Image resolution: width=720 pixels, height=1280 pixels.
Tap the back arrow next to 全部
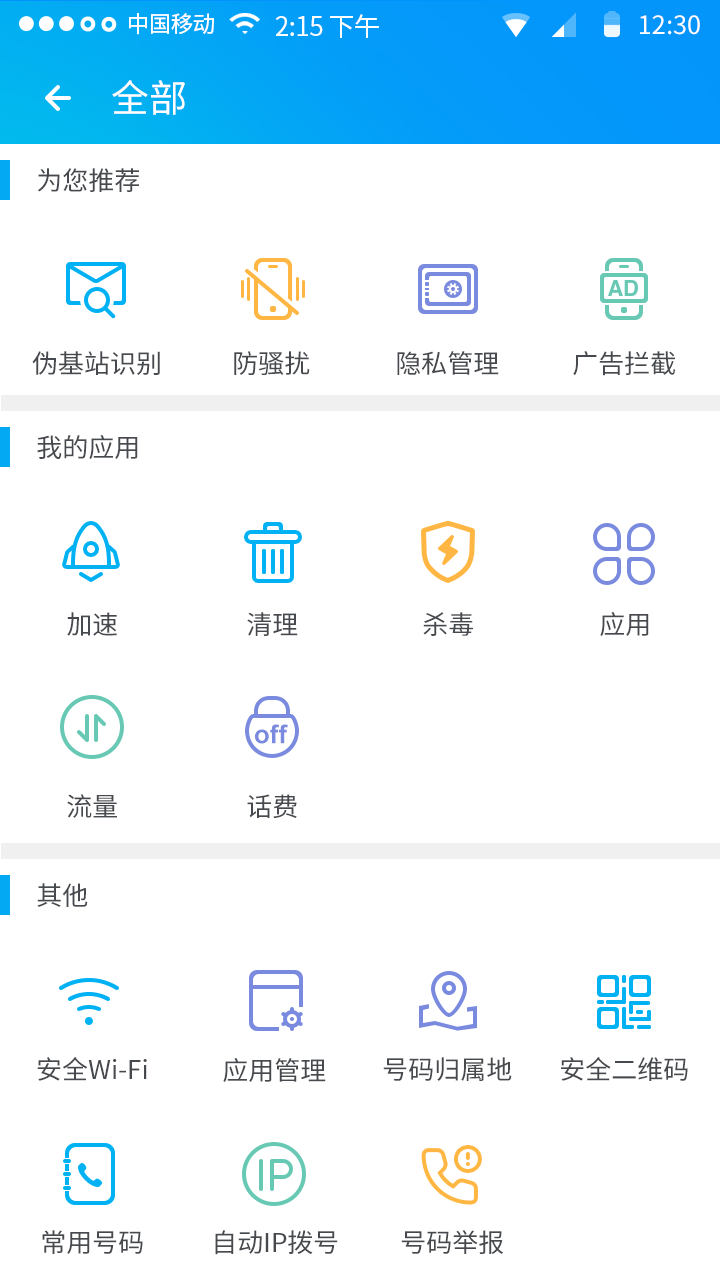pos(58,98)
